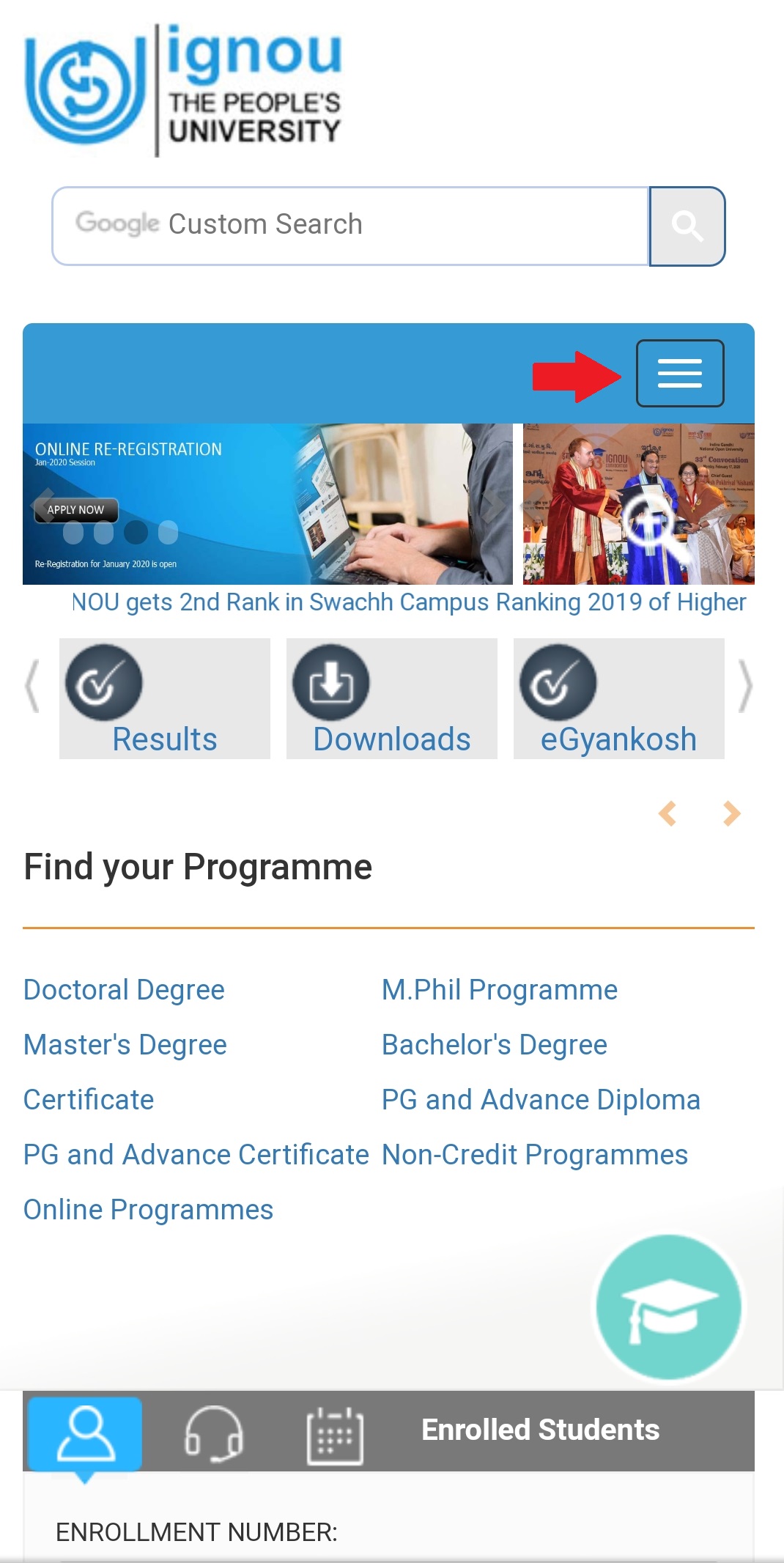The image size is (784, 1563).
Task: Open the calendar icon in student bar
Action: point(336,1435)
